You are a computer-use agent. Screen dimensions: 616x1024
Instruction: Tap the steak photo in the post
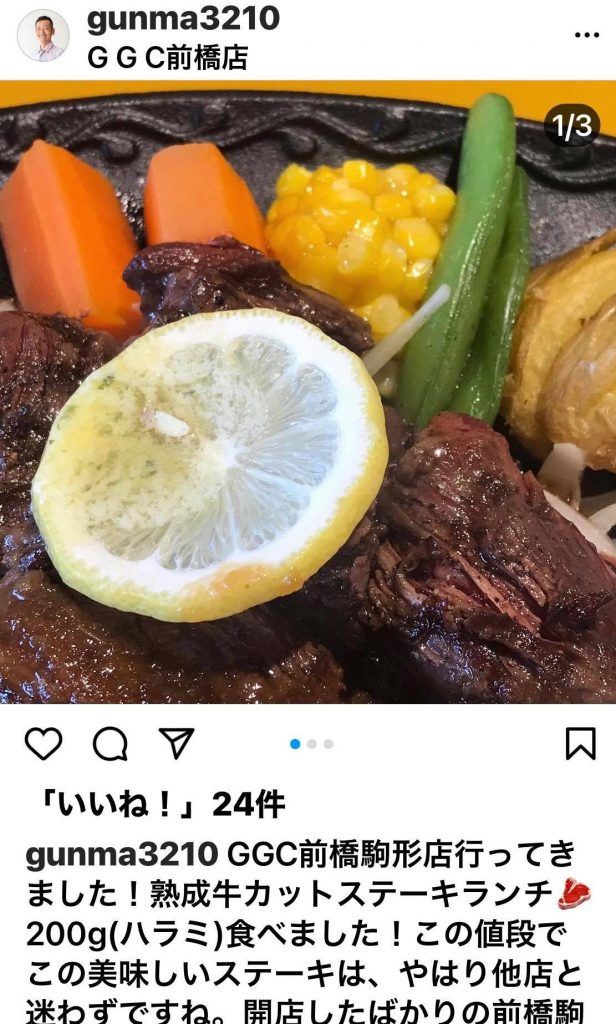click(x=308, y=400)
